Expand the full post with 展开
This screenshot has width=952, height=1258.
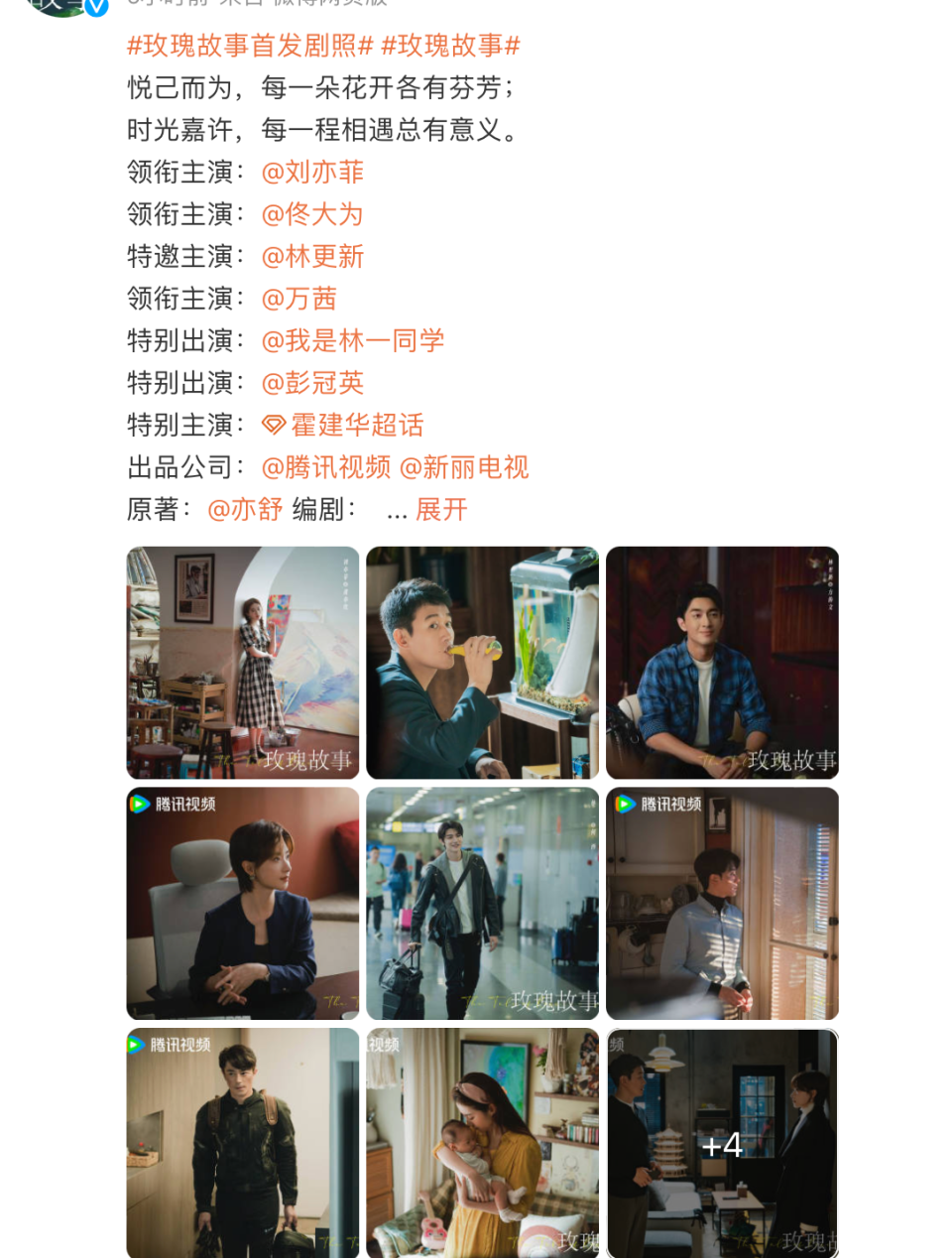(x=441, y=510)
